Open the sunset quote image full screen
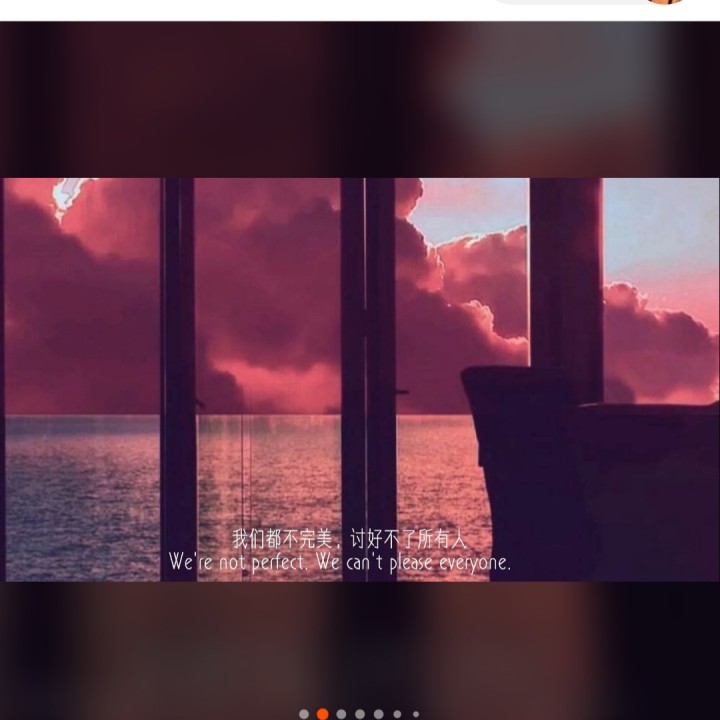720x720 pixels. click(x=360, y=380)
